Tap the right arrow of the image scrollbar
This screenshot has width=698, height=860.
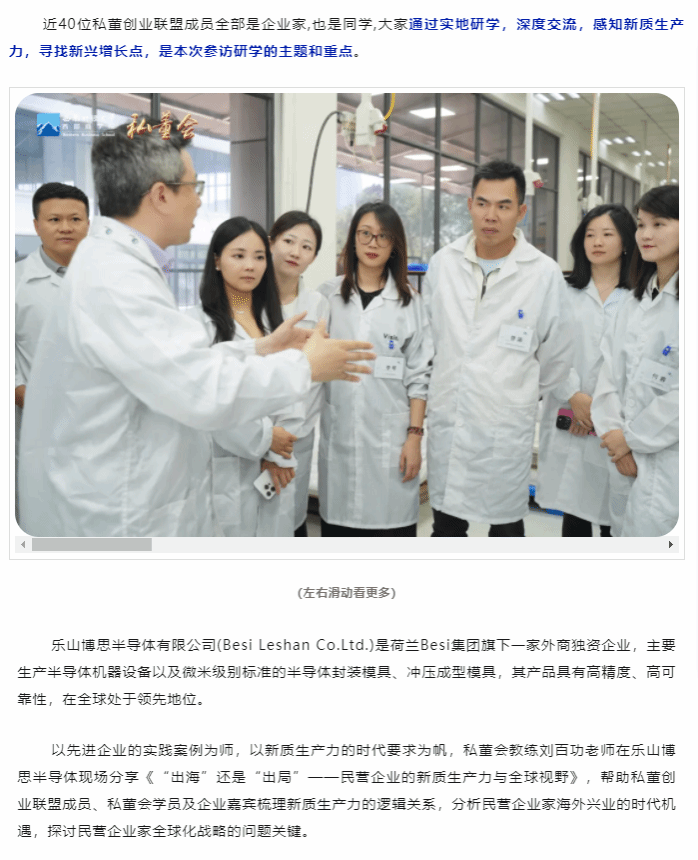pyautogui.click(x=671, y=545)
